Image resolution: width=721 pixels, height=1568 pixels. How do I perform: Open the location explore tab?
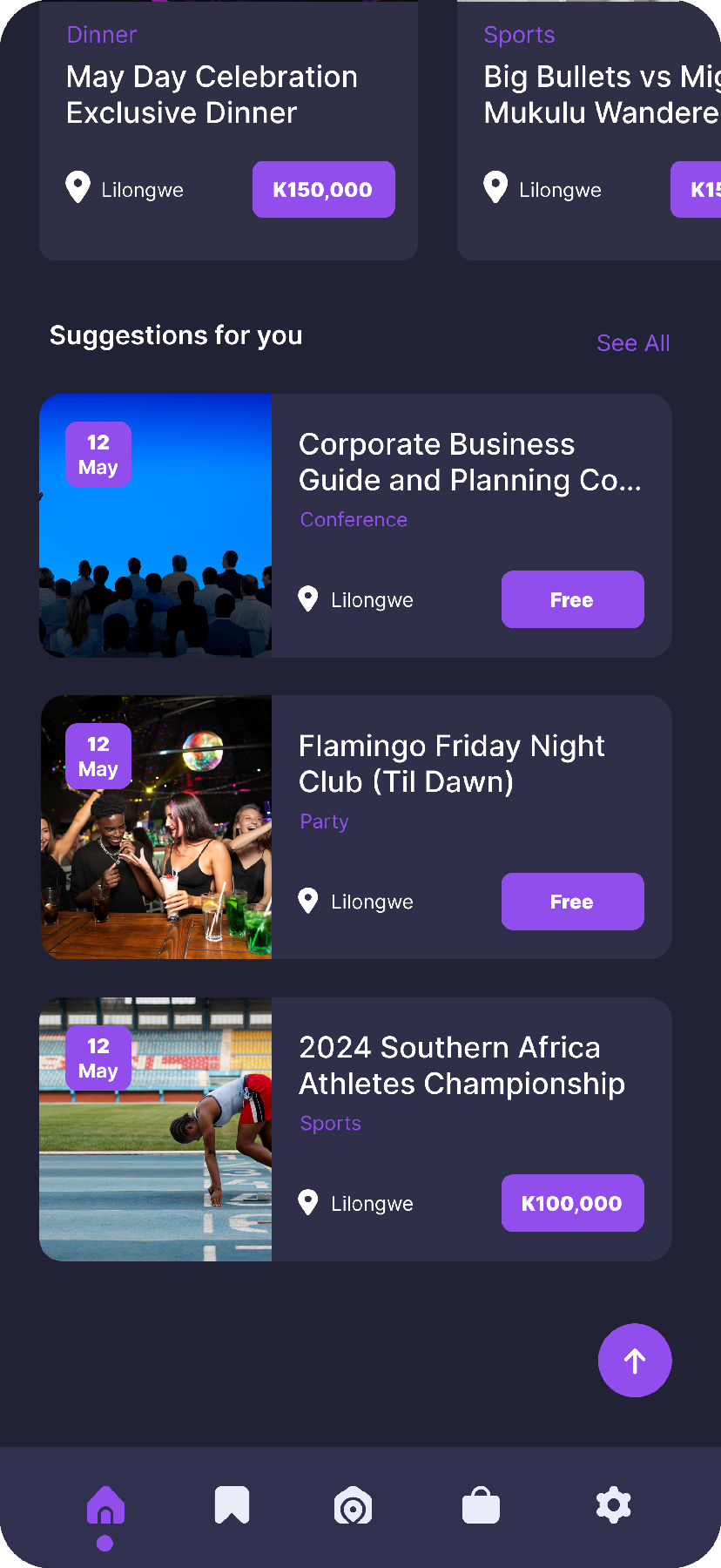pos(353,1507)
